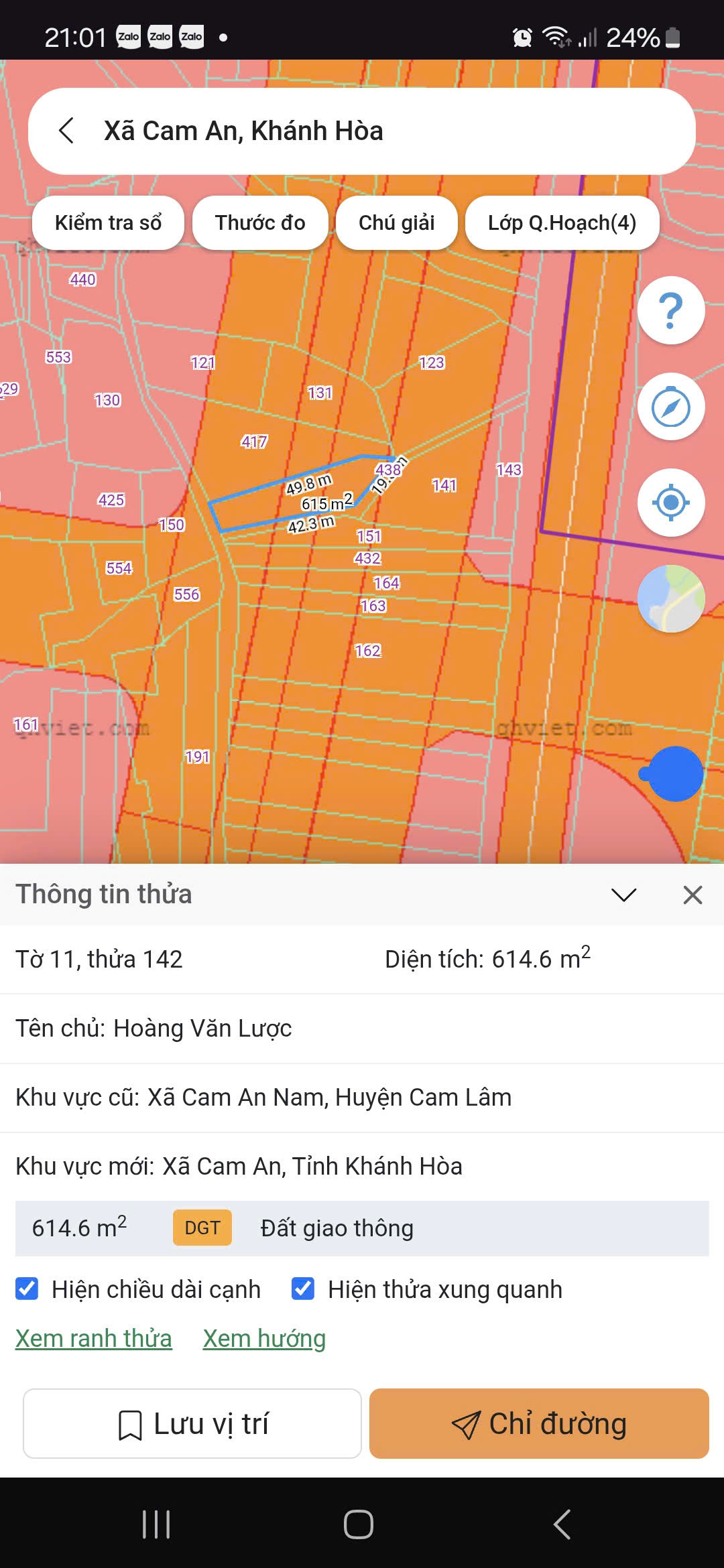The image size is (724, 1568).
Task: Center map on my current location
Action: [670, 503]
